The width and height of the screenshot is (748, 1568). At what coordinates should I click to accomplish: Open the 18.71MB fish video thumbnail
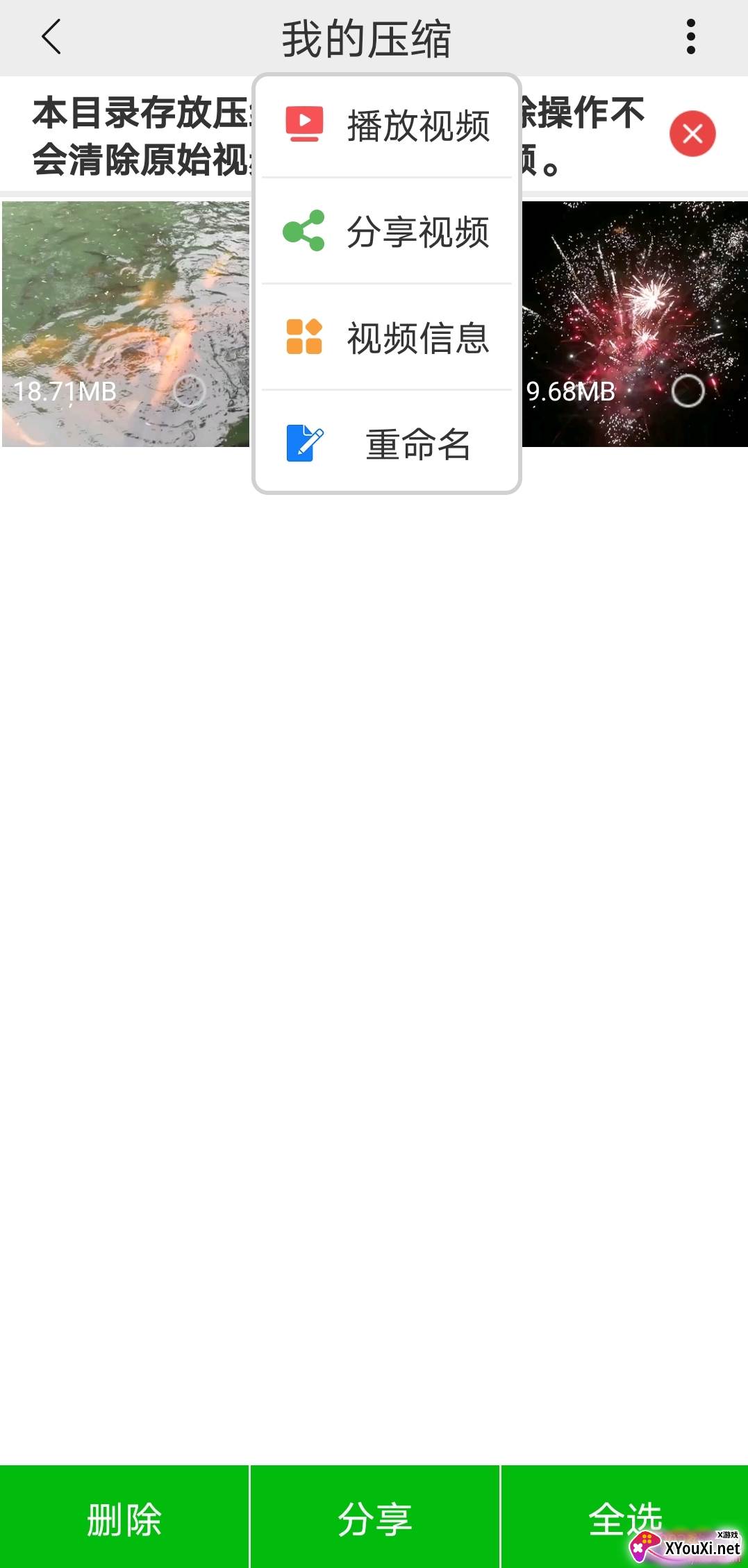point(104,298)
